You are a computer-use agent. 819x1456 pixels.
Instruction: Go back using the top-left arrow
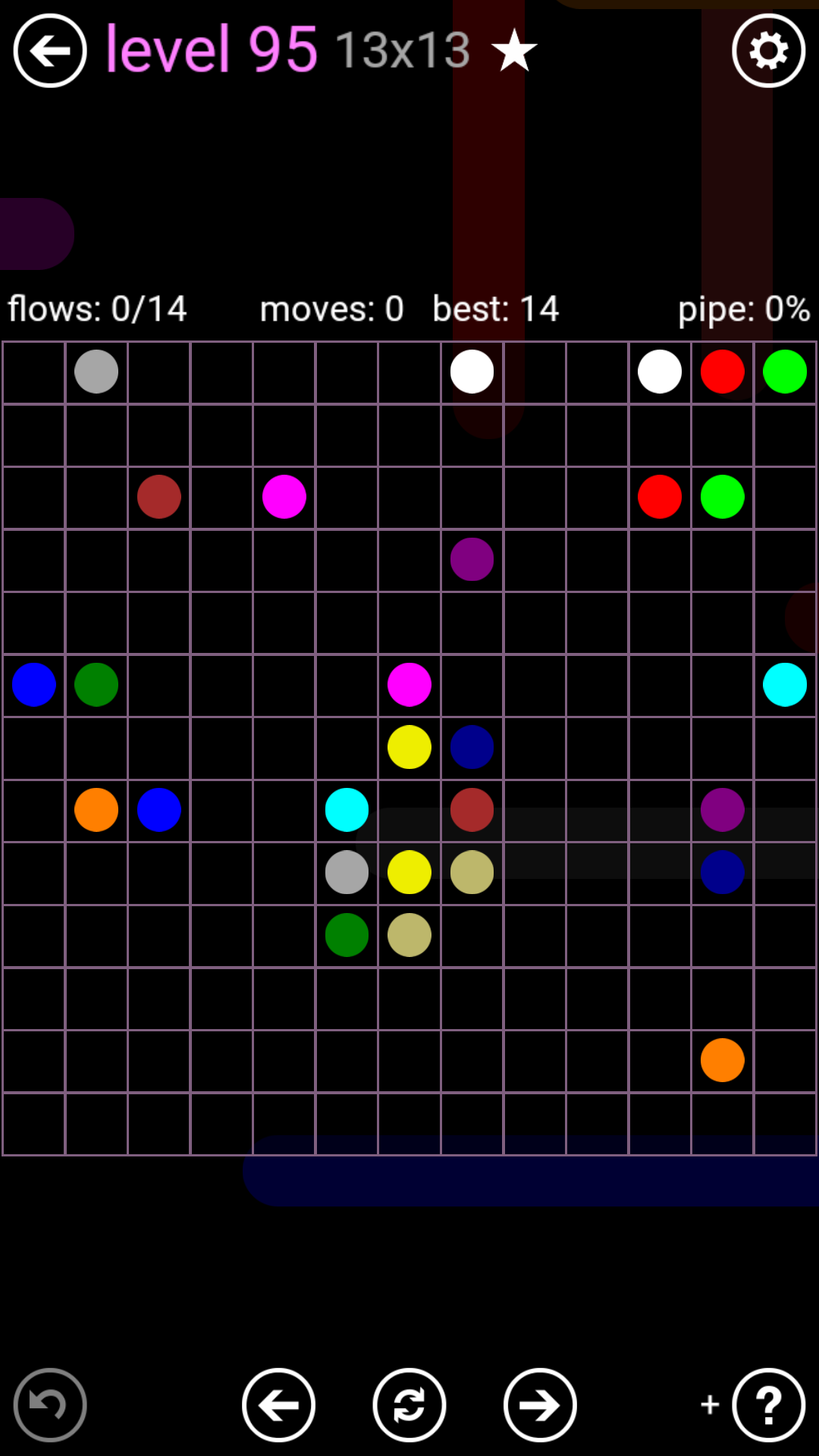50,51
